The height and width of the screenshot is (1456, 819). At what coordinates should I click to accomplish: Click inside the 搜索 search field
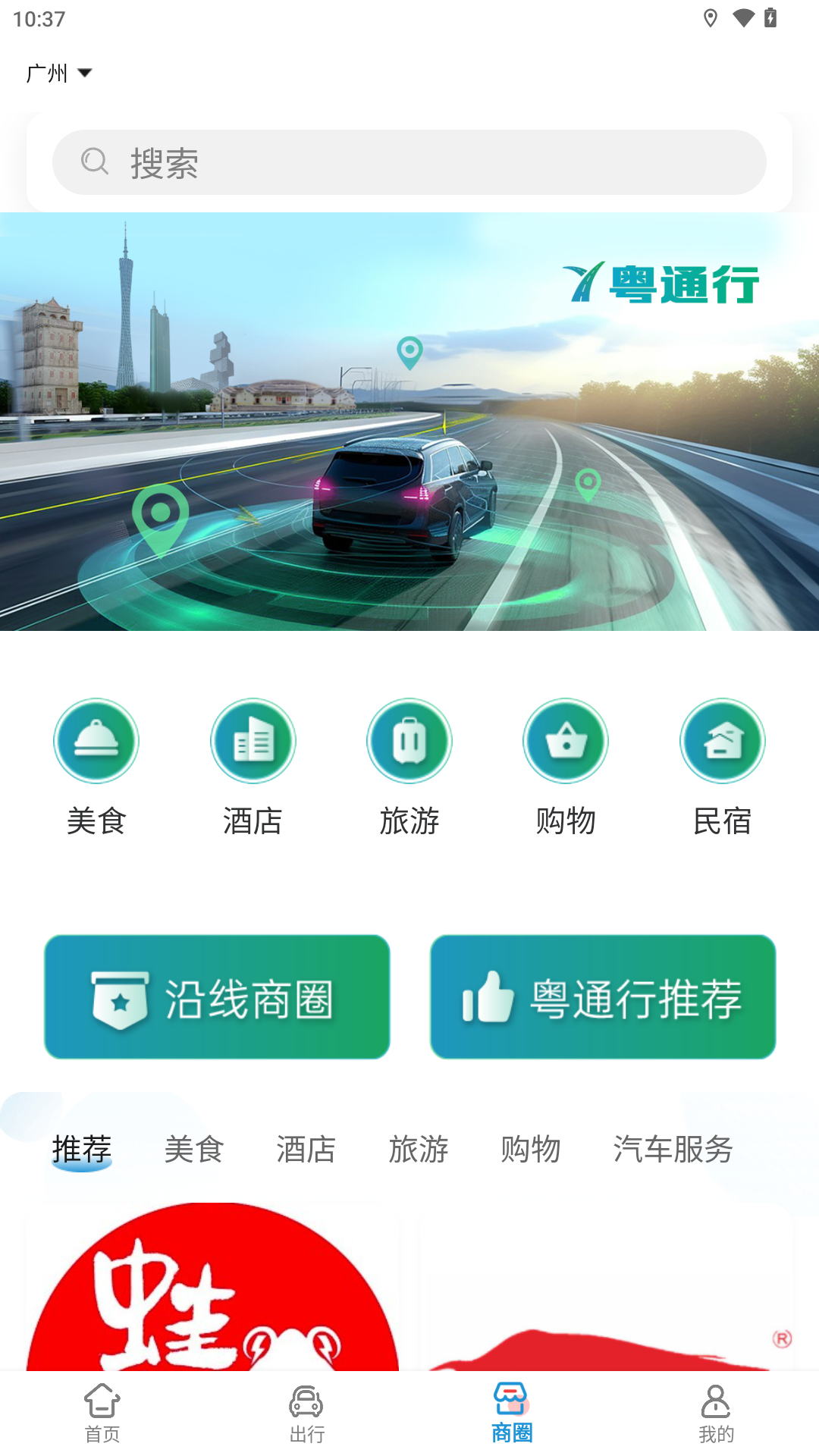tap(409, 162)
